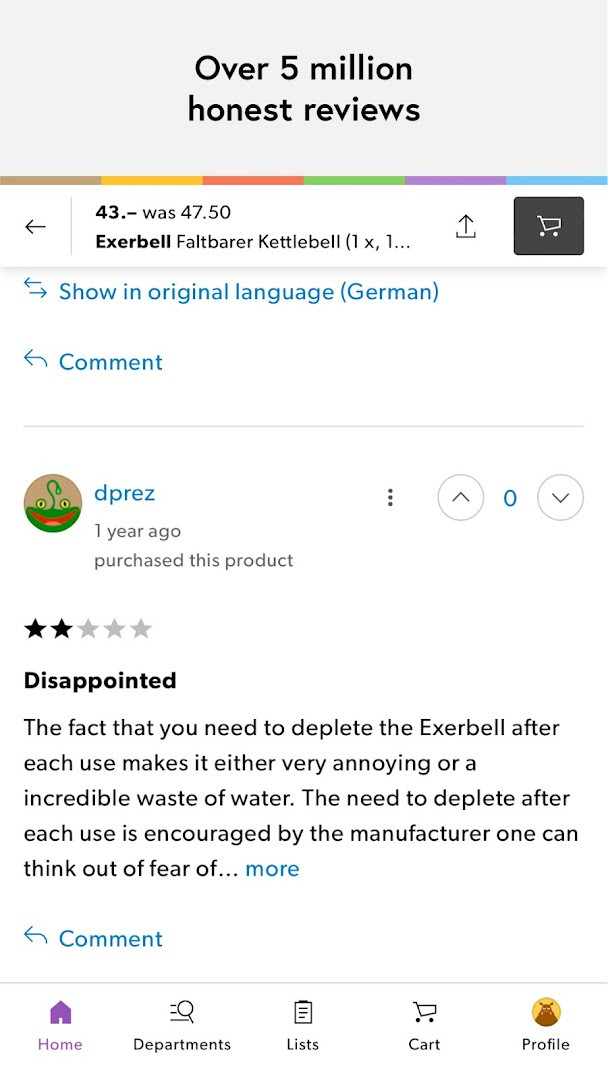The image size is (608, 1080).
Task: Add product to cart with dark button
Action: (x=549, y=226)
